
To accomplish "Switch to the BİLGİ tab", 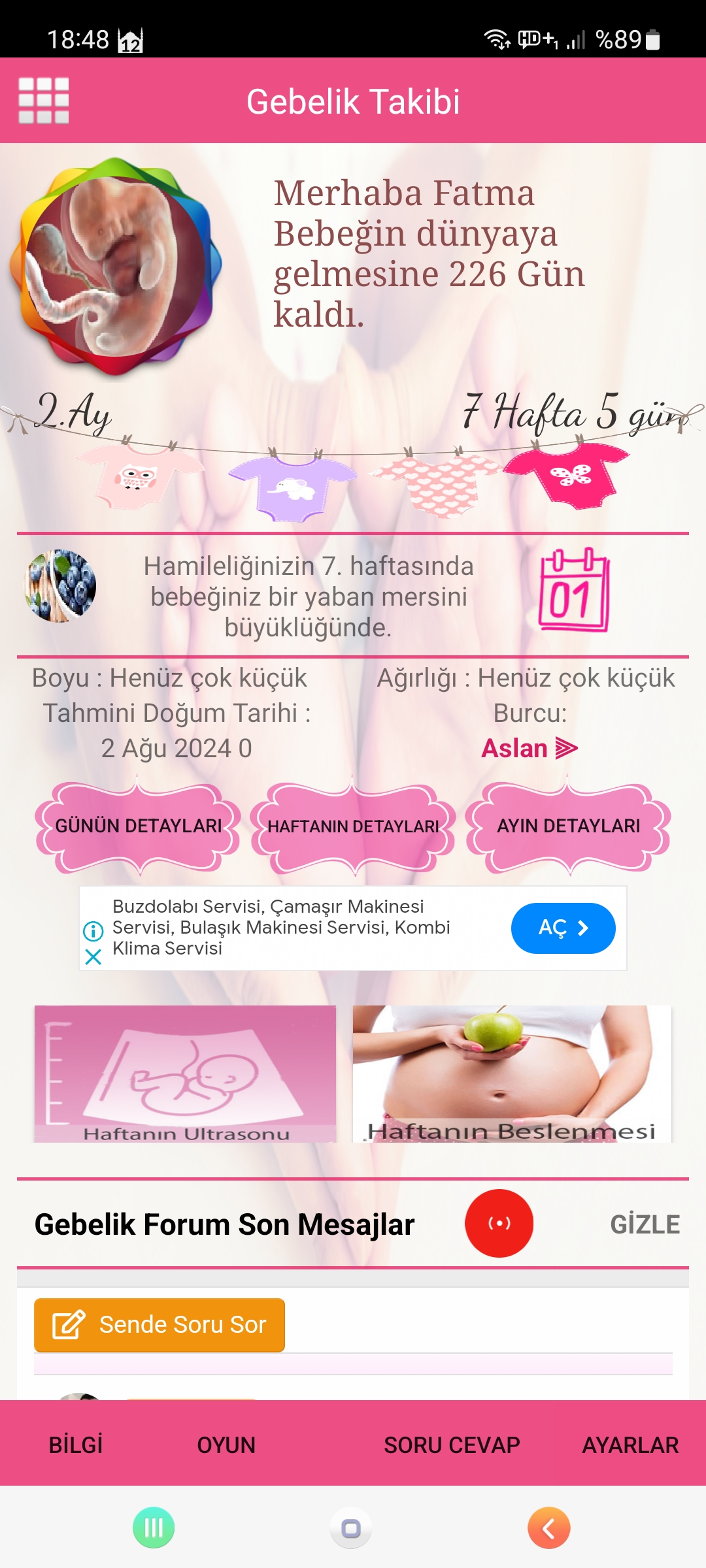I will (x=76, y=1445).
